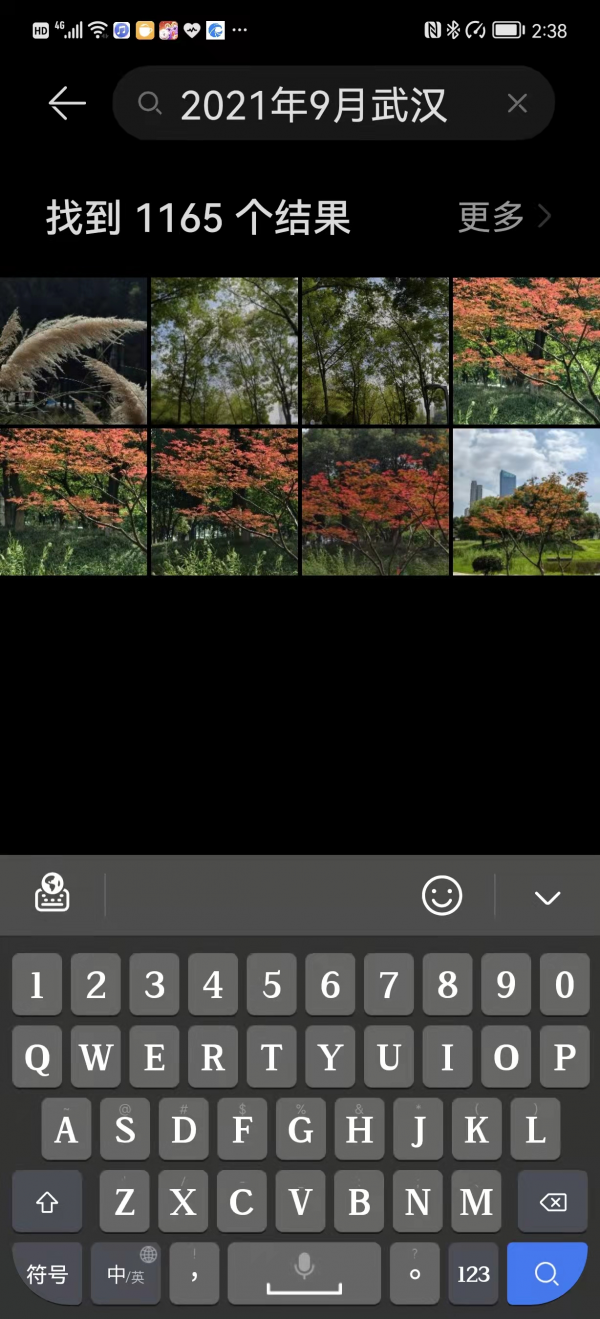Image resolution: width=600 pixels, height=1319 pixels.
Task: Switch the keyboard to 符号 symbols
Action: pyautogui.click(x=47, y=1274)
